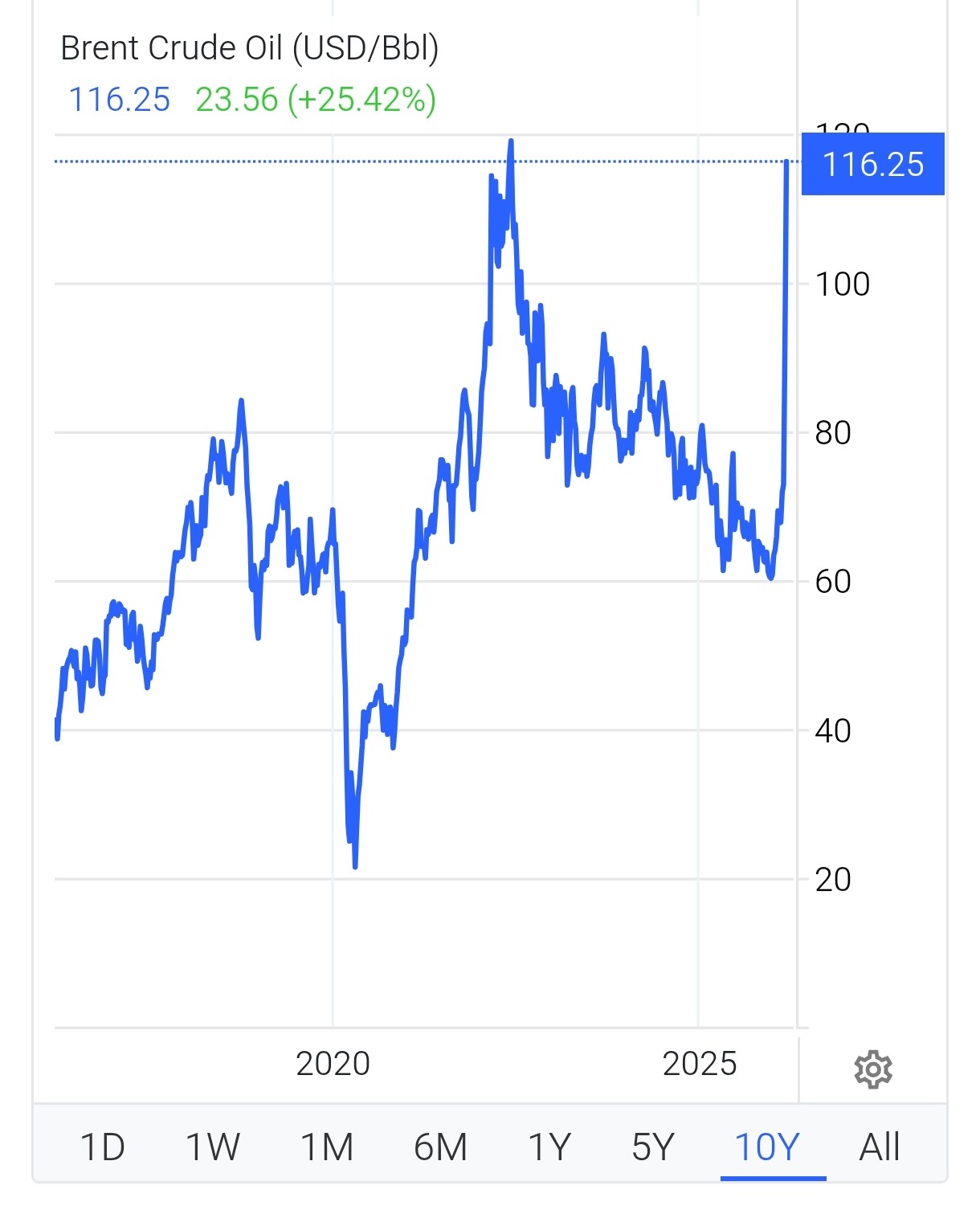View the 1Y price history

pos(549,1147)
